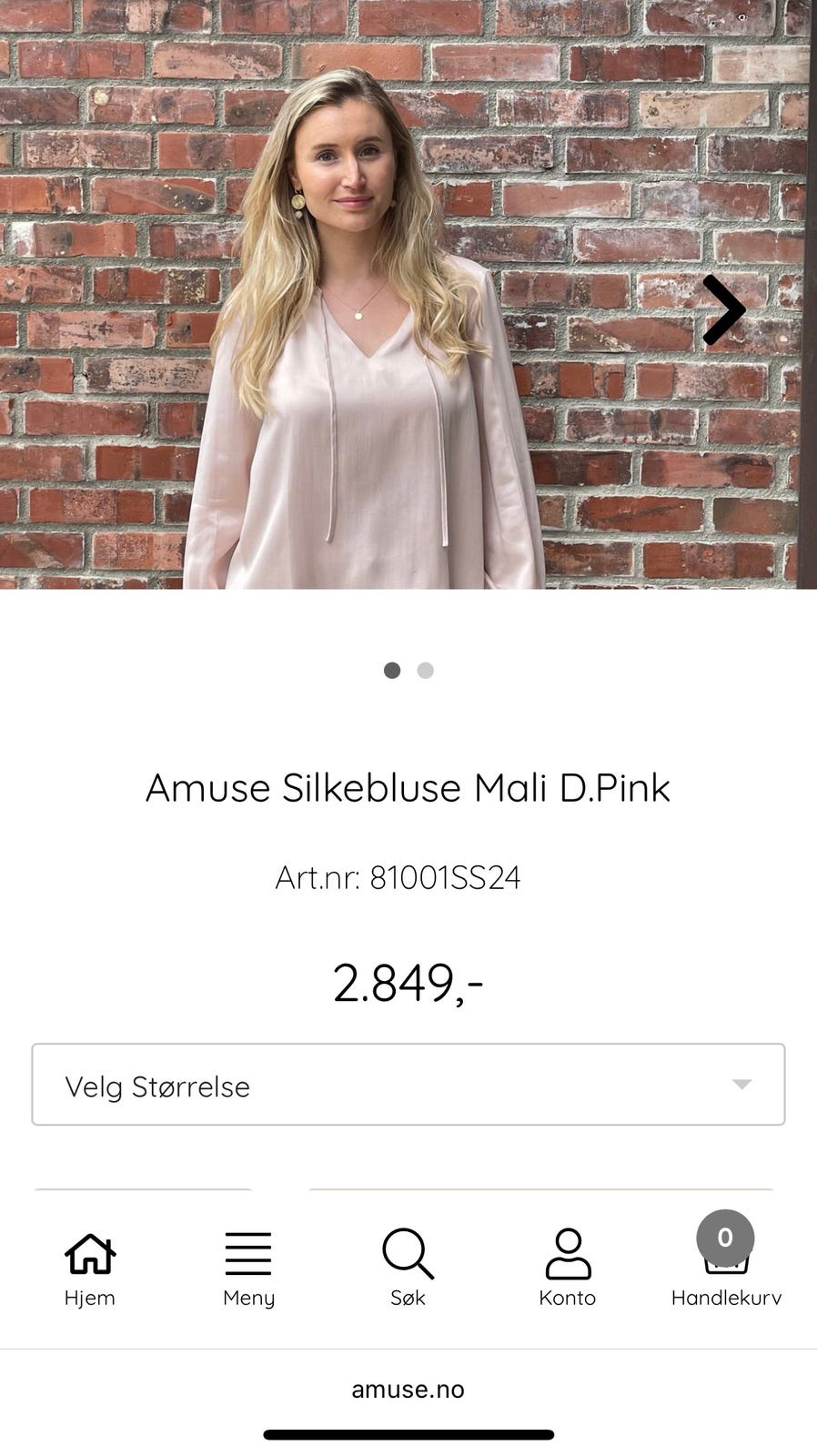Select the Søk magnifier icon
The width and height of the screenshot is (817, 1456).
[x=408, y=1255]
